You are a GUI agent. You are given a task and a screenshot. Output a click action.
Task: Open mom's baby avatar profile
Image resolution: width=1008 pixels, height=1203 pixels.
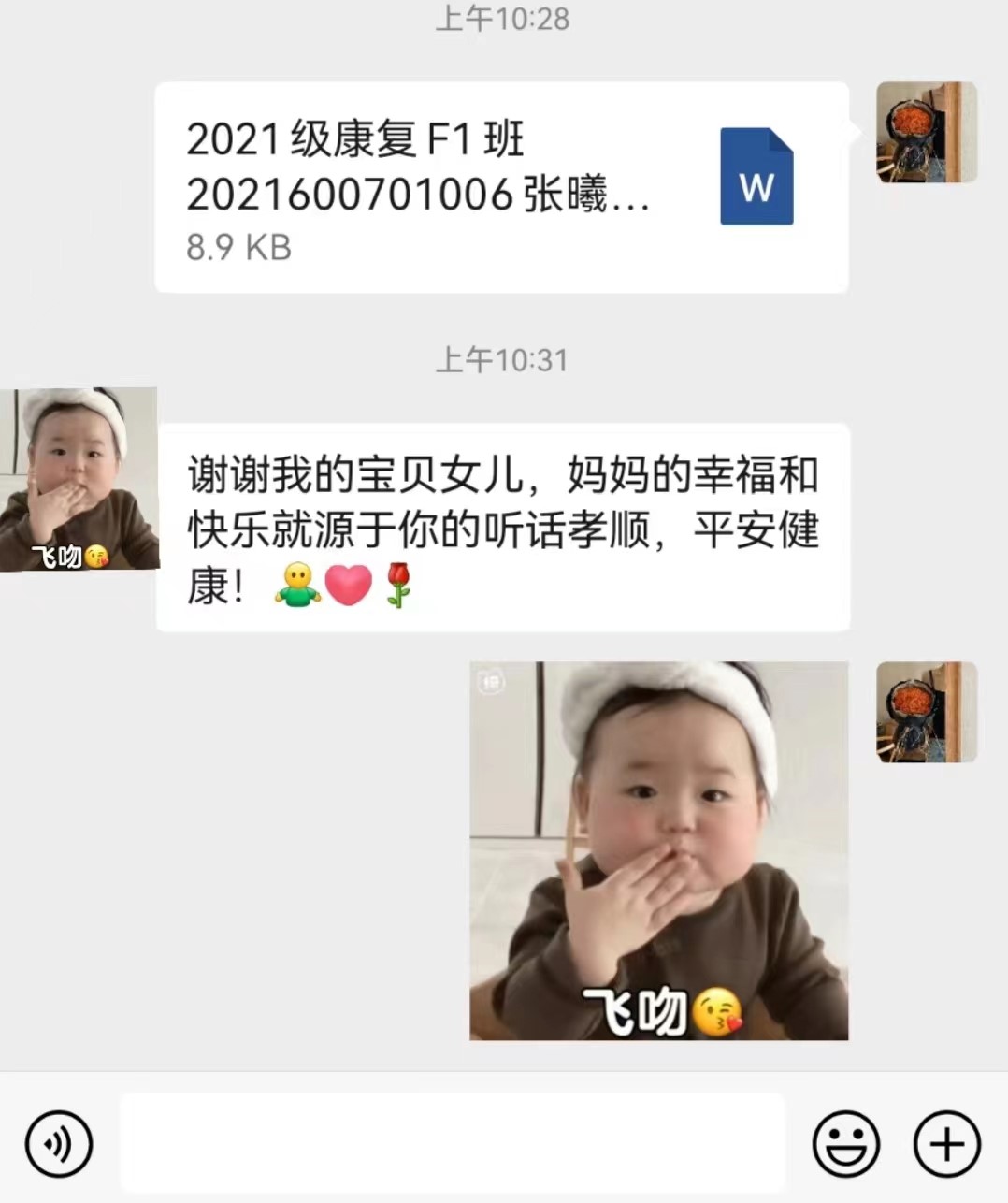click(79, 480)
